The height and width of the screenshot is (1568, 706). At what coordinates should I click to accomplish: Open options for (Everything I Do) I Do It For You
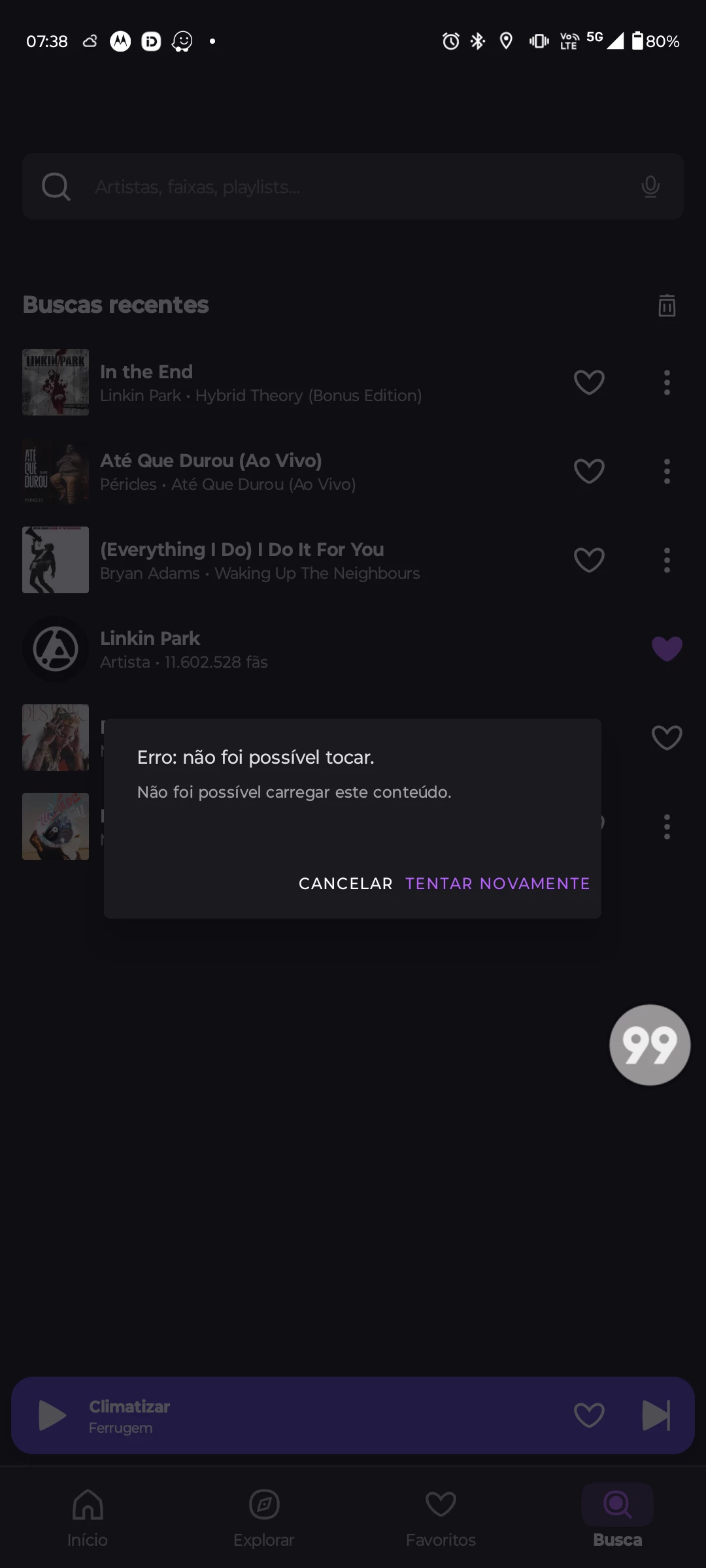666,560
